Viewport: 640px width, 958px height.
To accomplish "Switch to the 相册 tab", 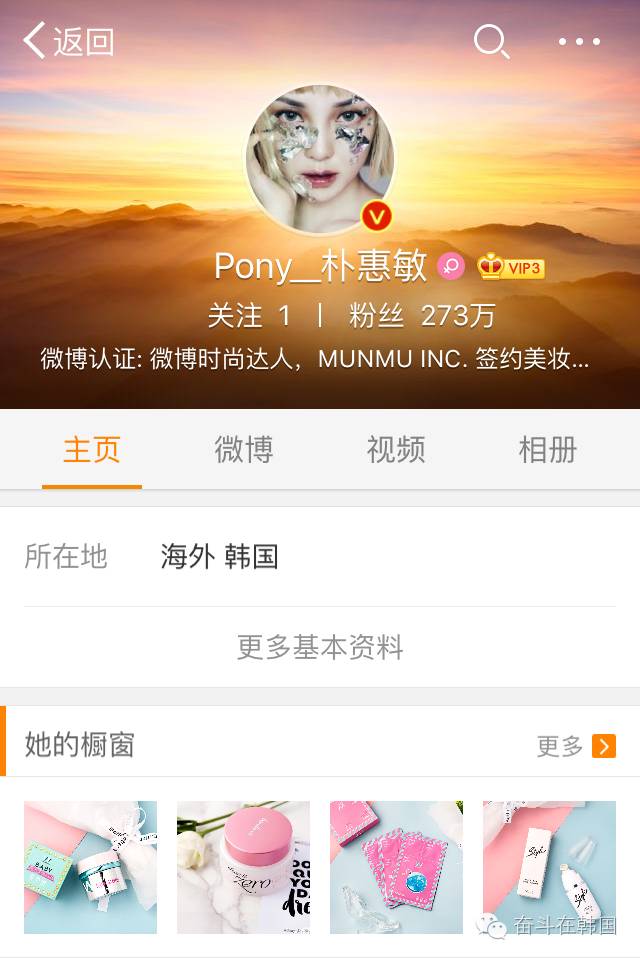I will (548, 450).
